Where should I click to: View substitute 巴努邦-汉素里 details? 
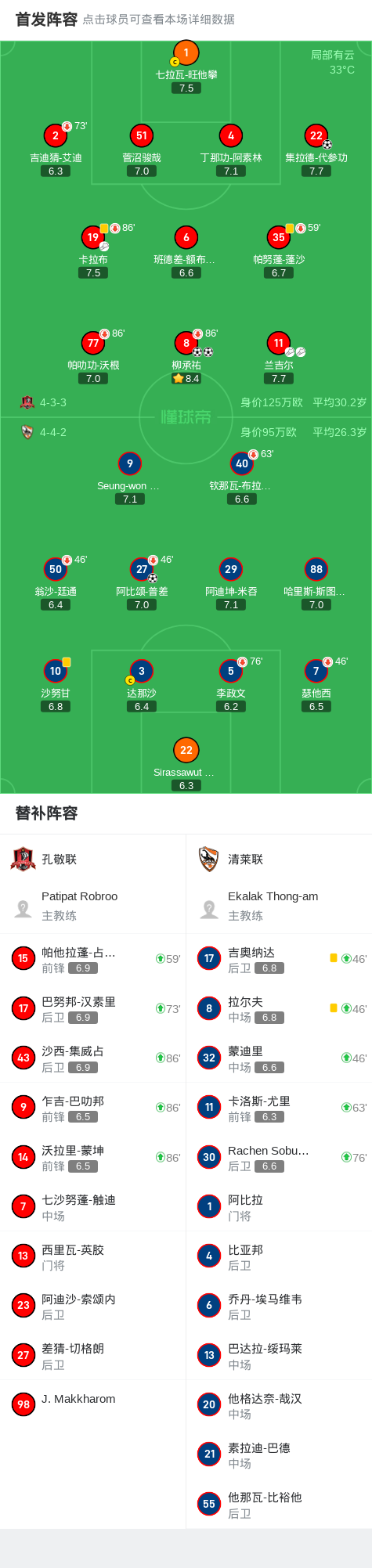pos(93,1008)
